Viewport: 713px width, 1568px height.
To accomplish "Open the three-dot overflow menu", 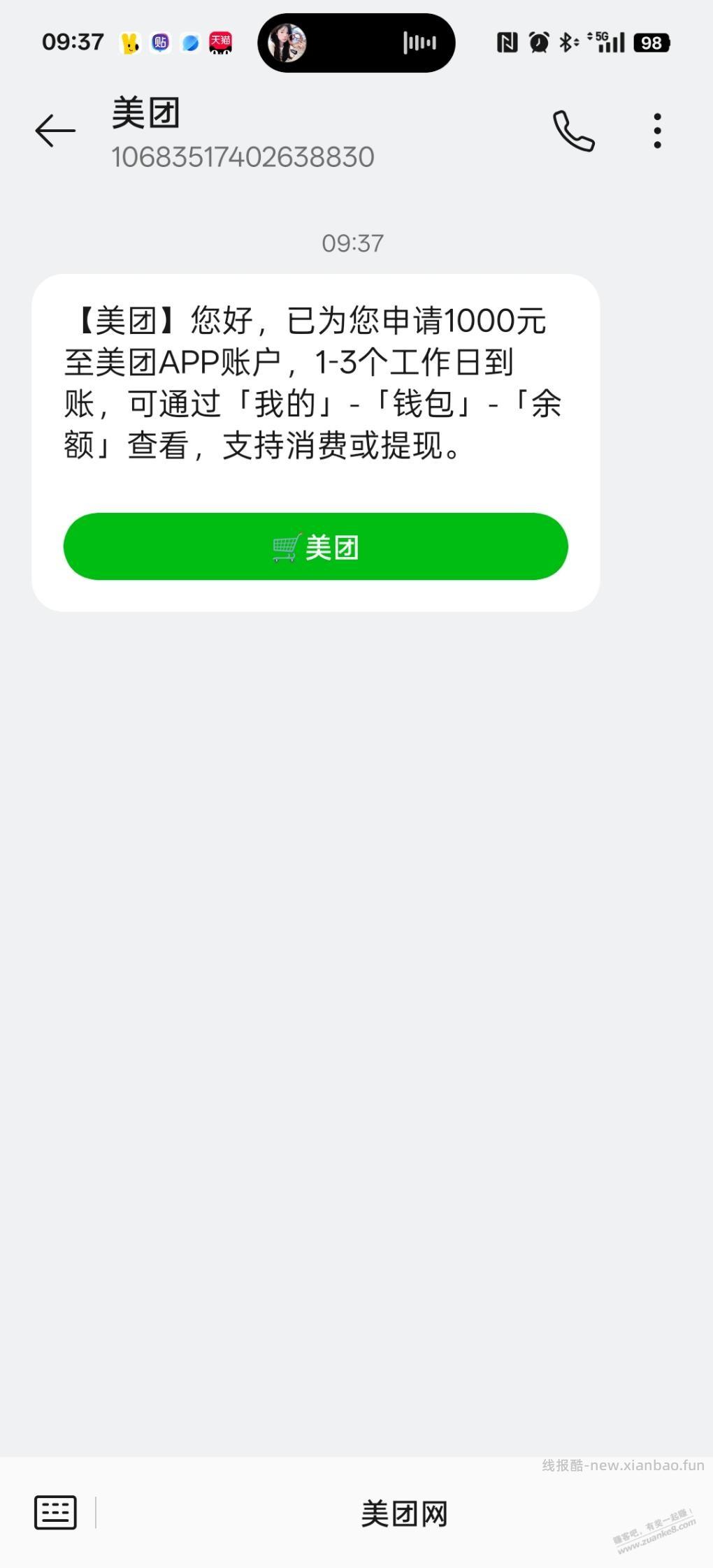I will click(x=656, y=131).
